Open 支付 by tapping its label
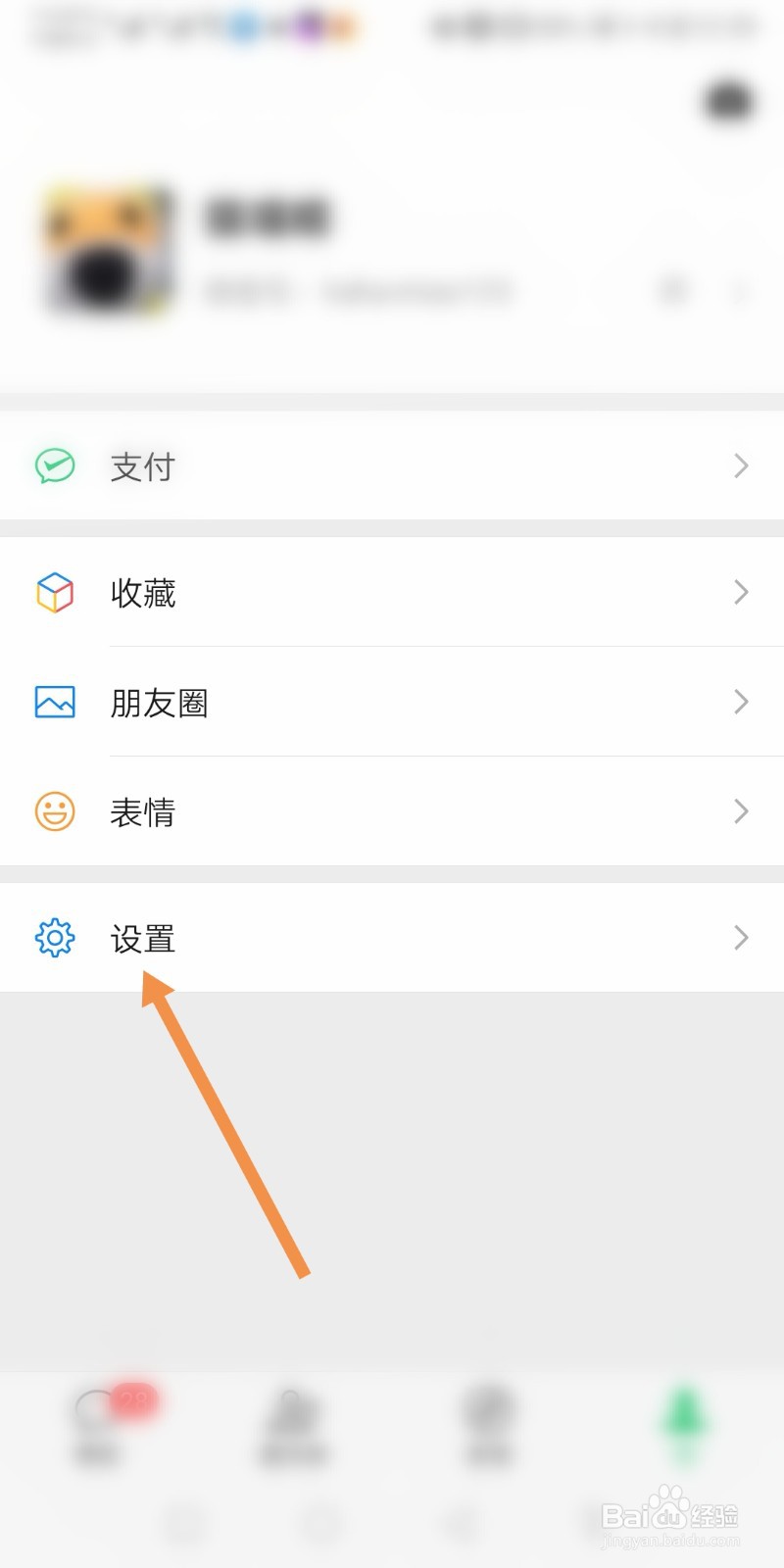Image resolution: width=784 pixels, height=1568 pixels. (x=141, y=466)
